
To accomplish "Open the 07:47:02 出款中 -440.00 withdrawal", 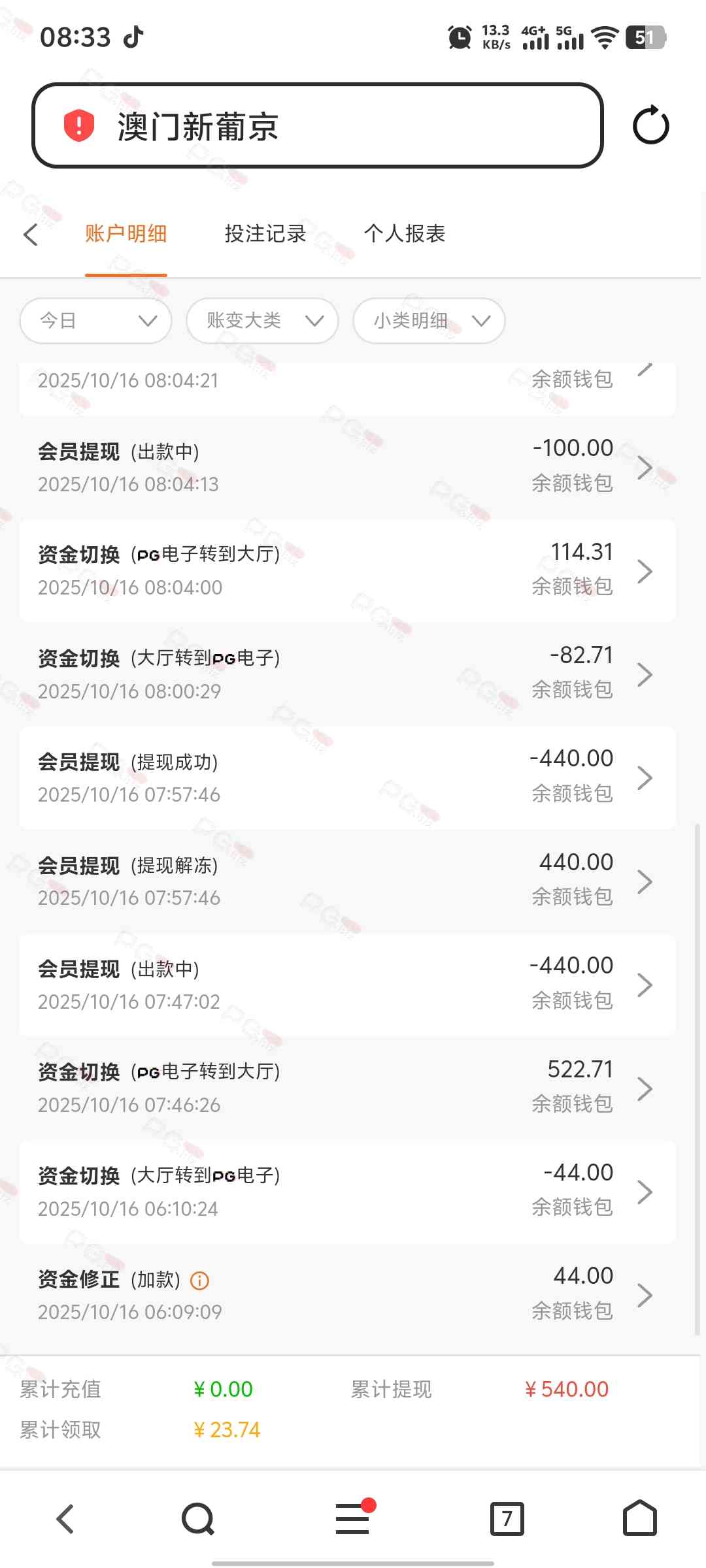I will click(346, 985).
